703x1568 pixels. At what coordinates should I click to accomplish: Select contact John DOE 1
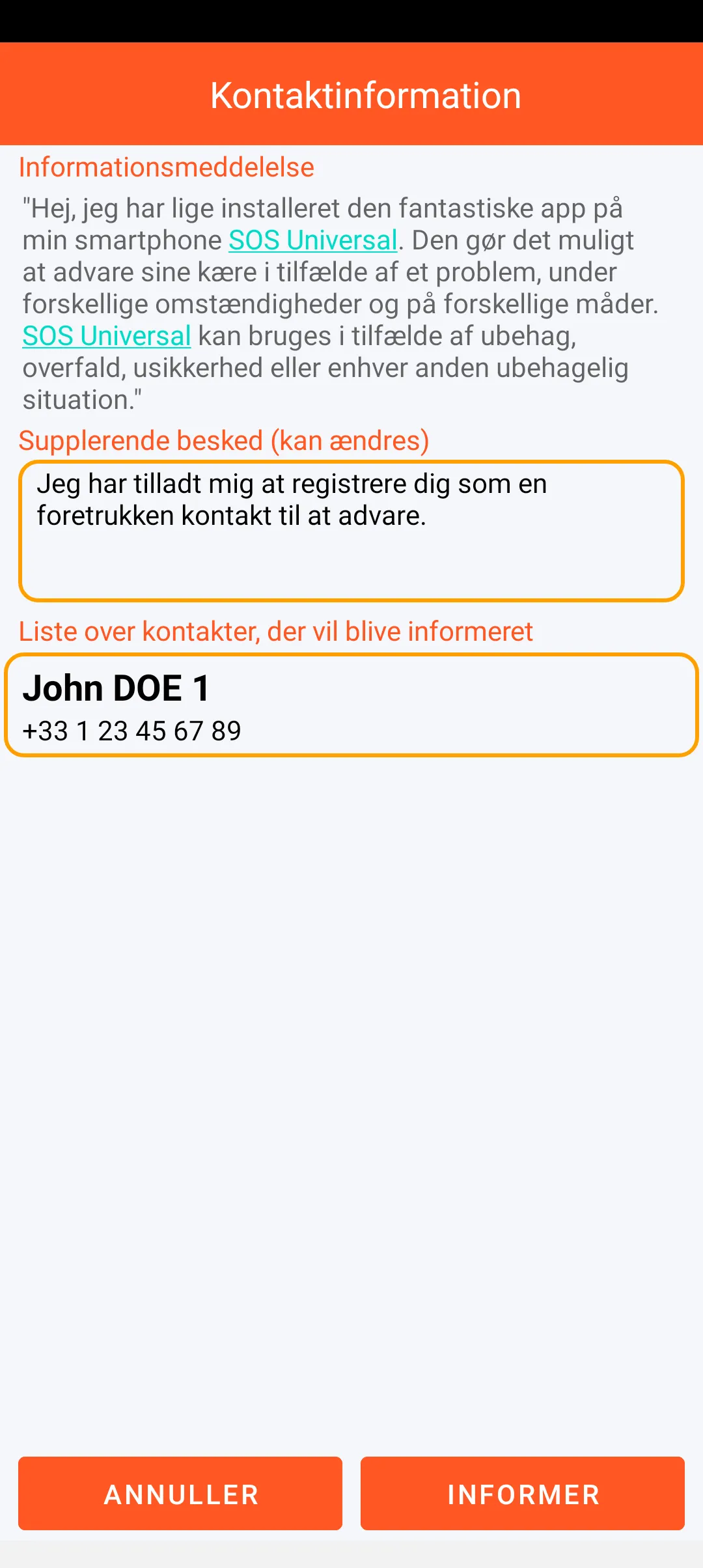[351, 705]
